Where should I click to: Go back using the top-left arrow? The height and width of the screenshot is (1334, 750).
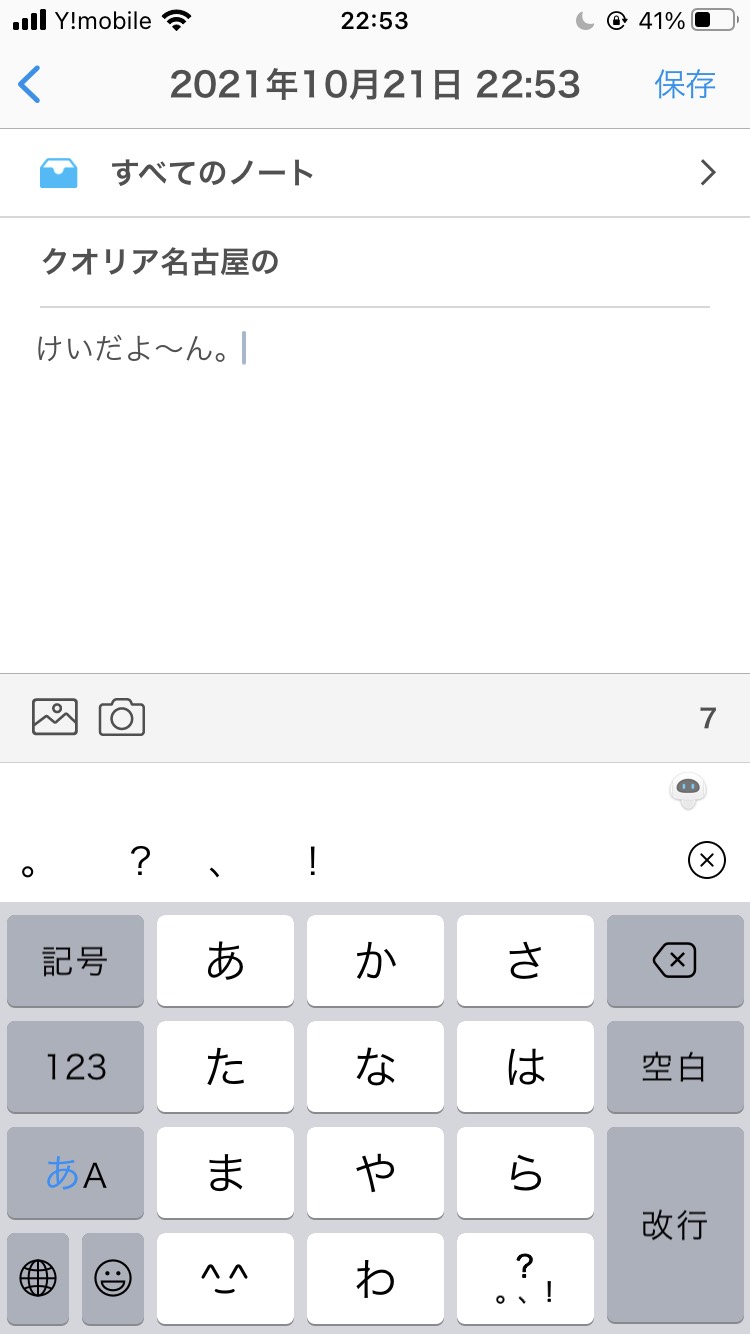[30, 85]
